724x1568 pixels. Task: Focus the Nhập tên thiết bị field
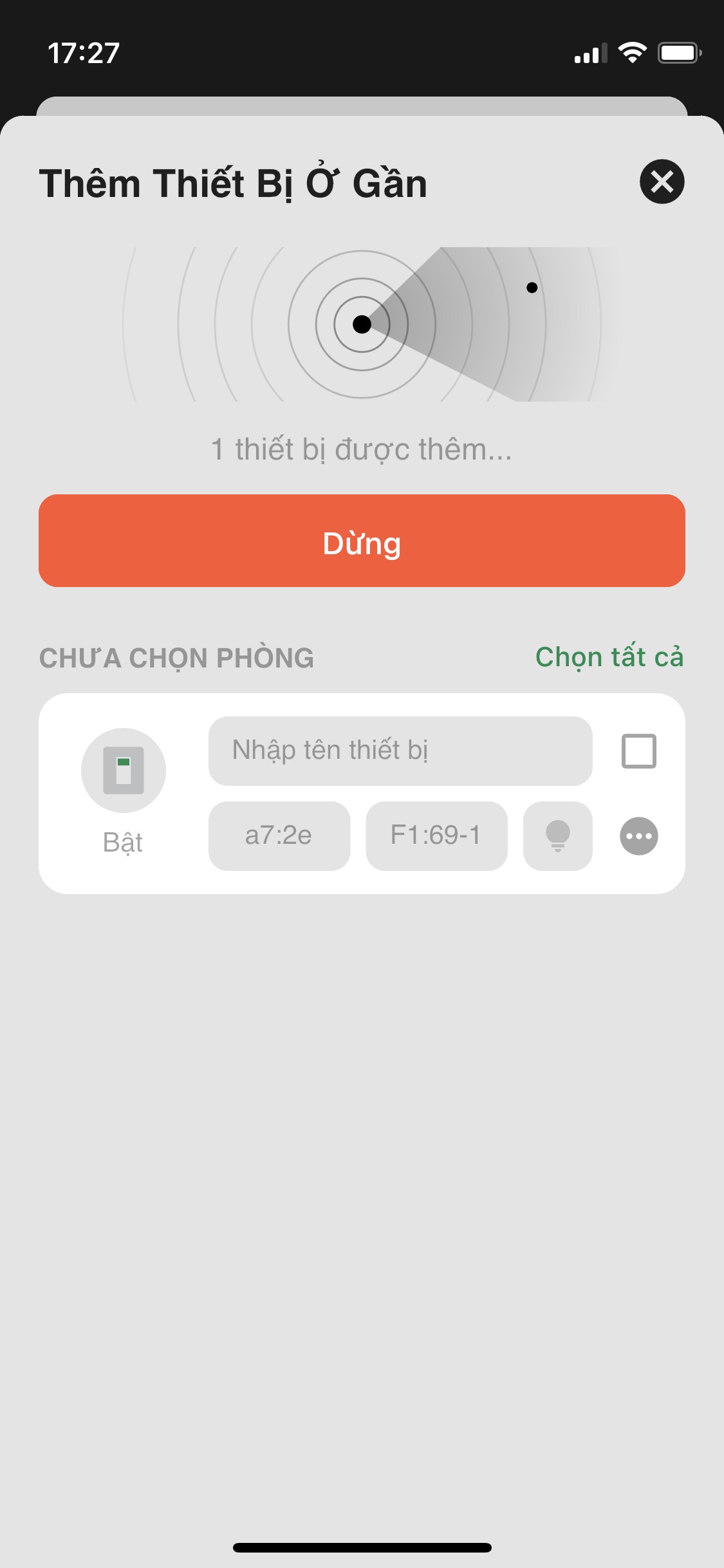400,751
